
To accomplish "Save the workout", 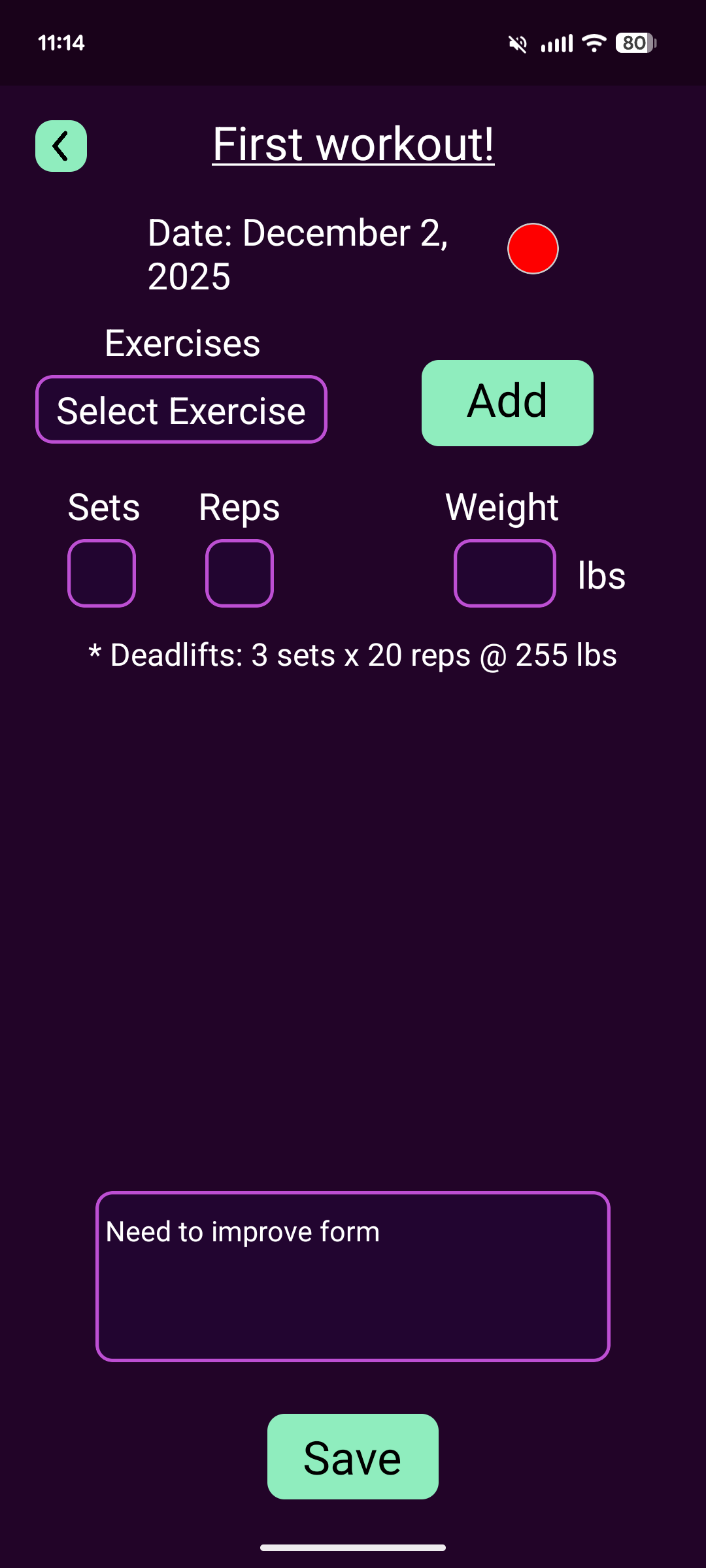I will click(353, 1456).
